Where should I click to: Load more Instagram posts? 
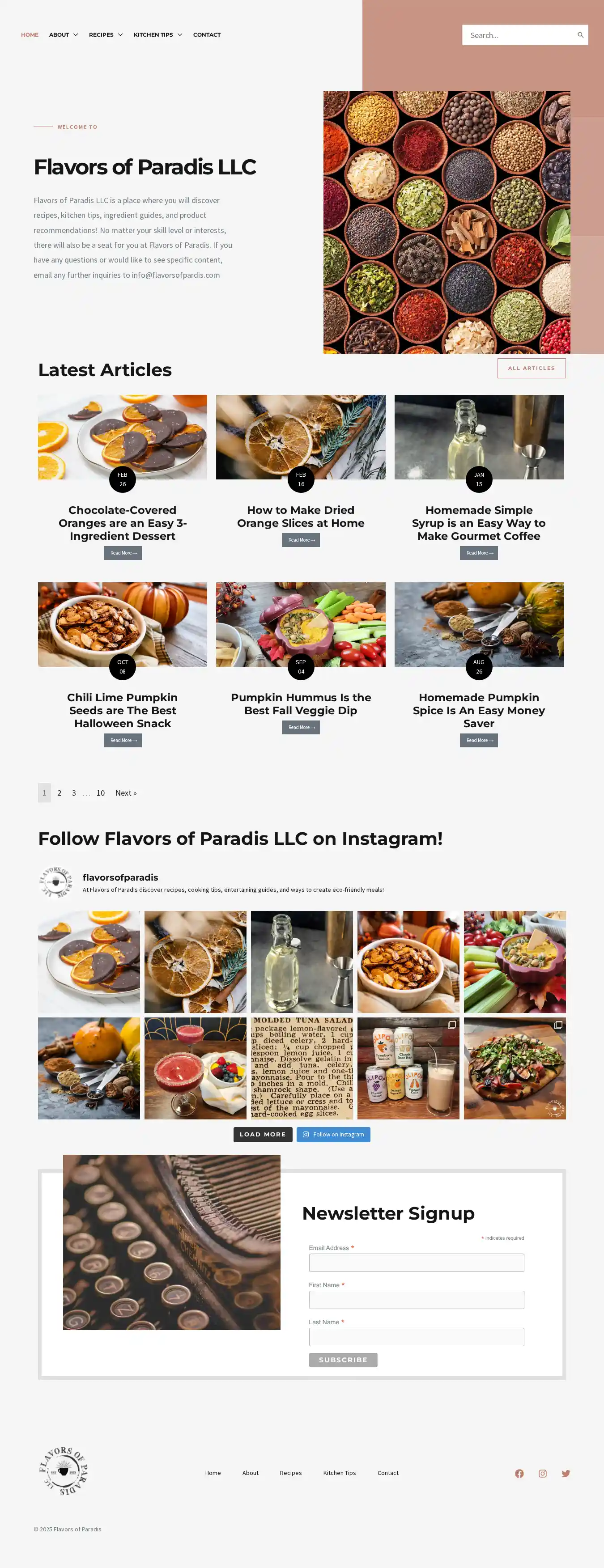[x=263, y=1135]
